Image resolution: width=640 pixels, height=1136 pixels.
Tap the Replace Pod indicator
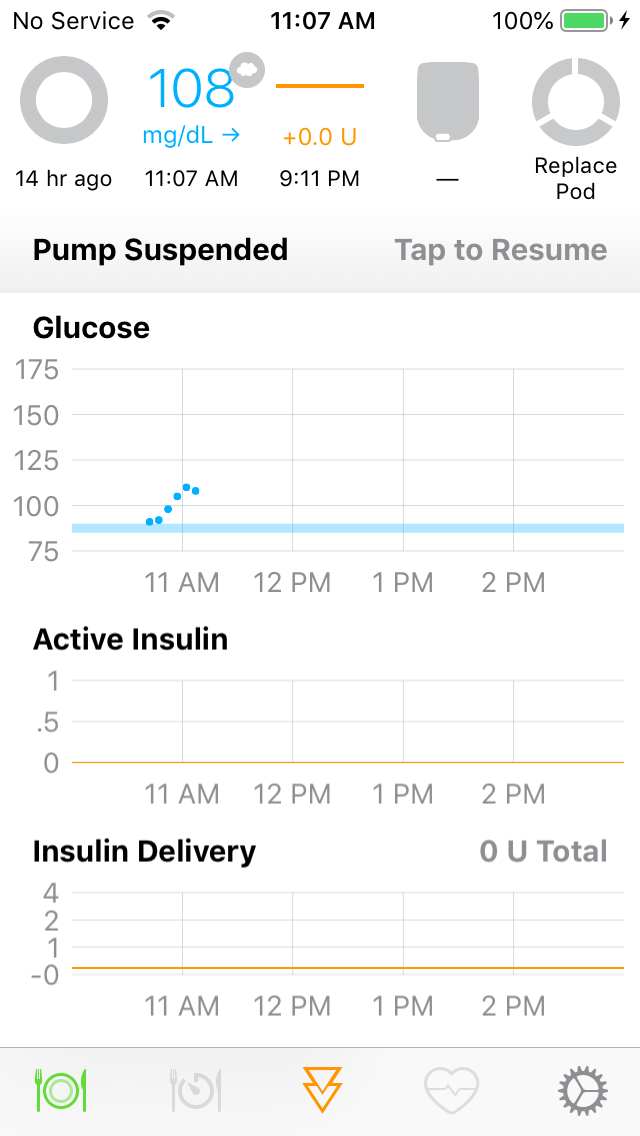575,103
